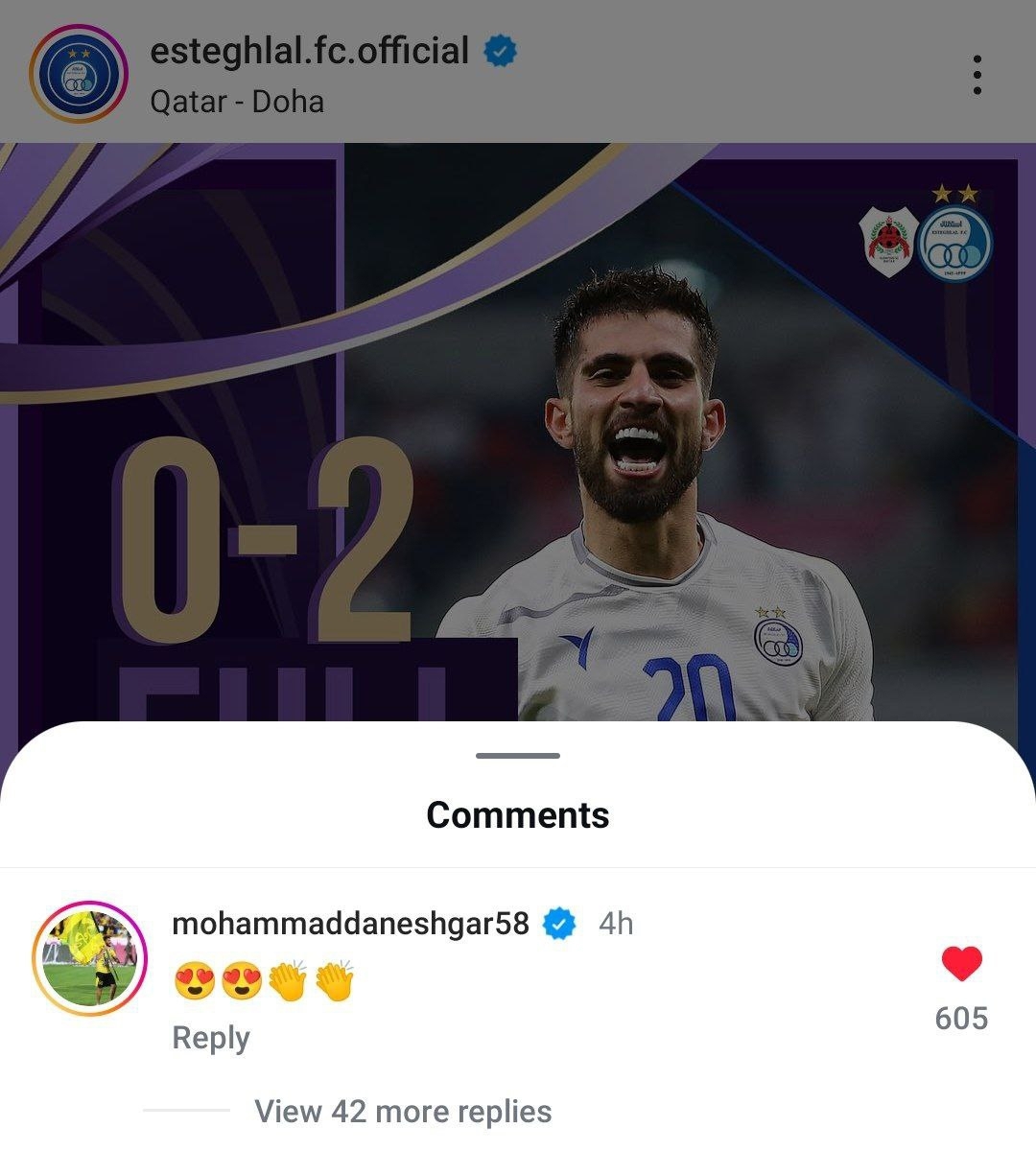Open the post's three-dot overflow menu
Screen dimensions: 1036x1175
(977, 75)
